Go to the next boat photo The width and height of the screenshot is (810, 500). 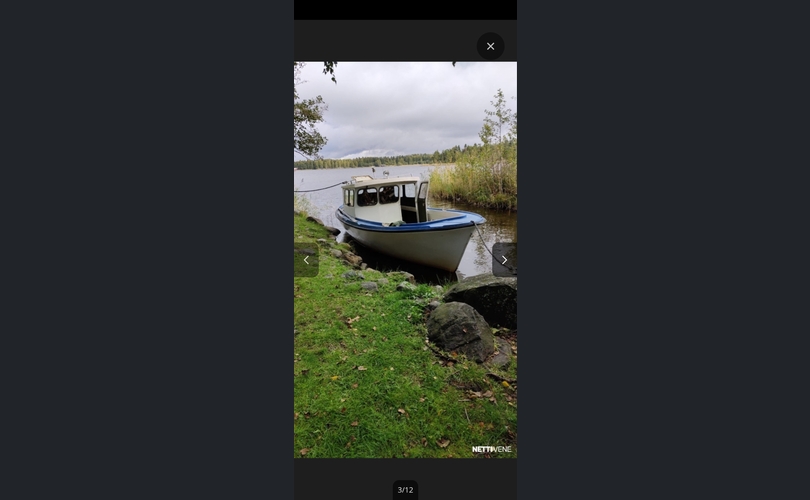(504, 260)
